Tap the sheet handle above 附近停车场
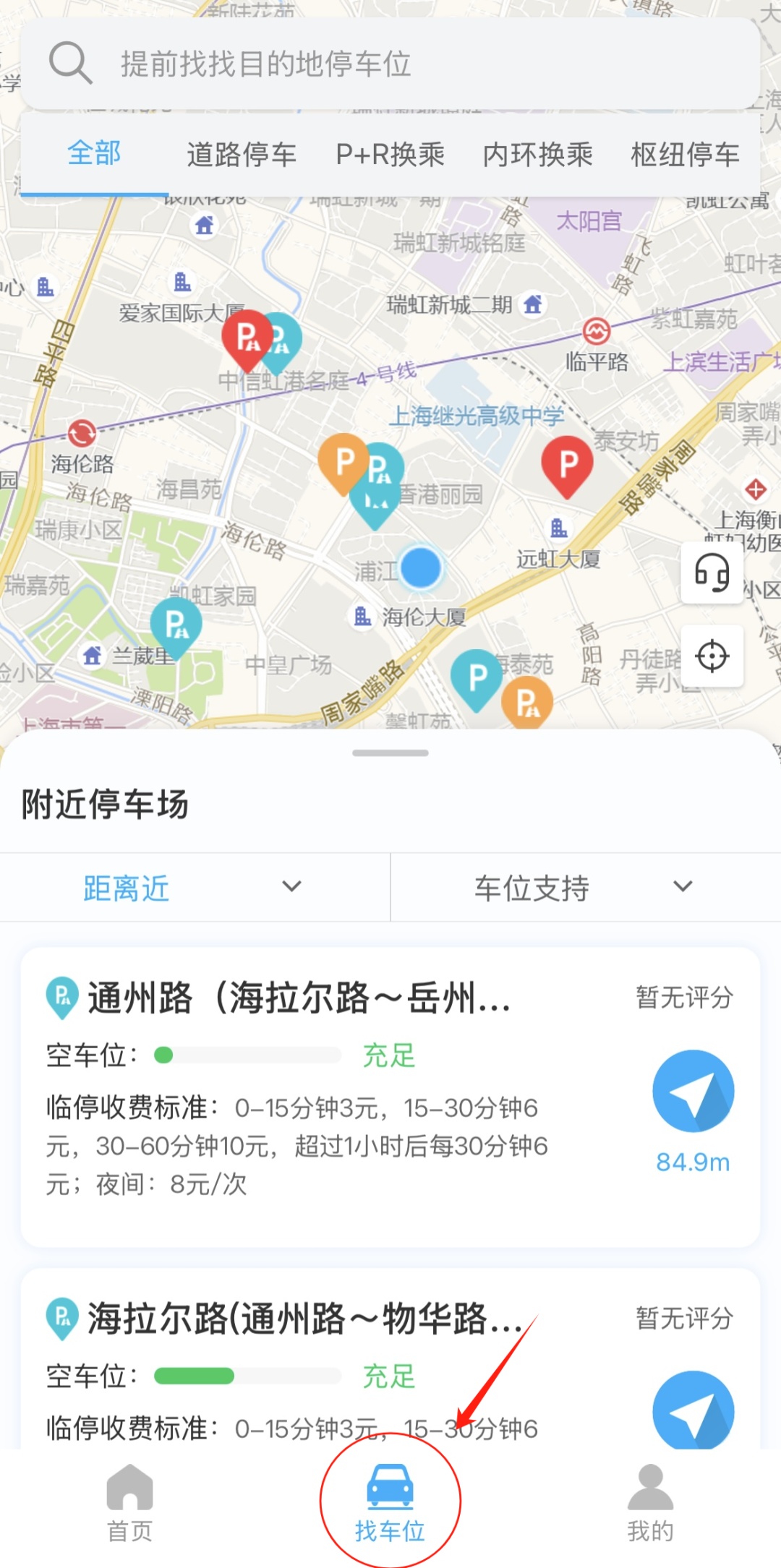781x1568 pixels. [x=390, y=753]
